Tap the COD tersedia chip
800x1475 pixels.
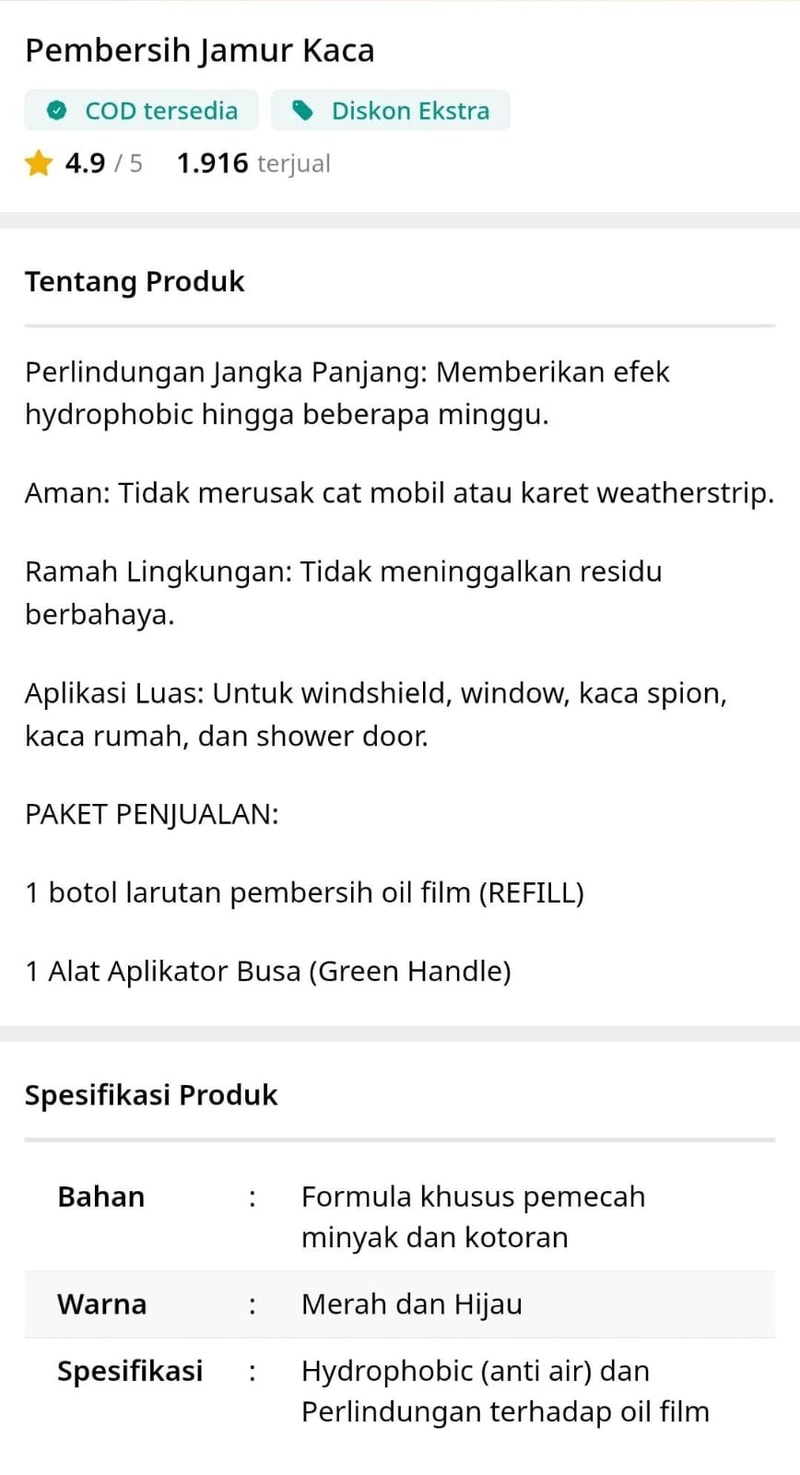[x=142, y=110]
